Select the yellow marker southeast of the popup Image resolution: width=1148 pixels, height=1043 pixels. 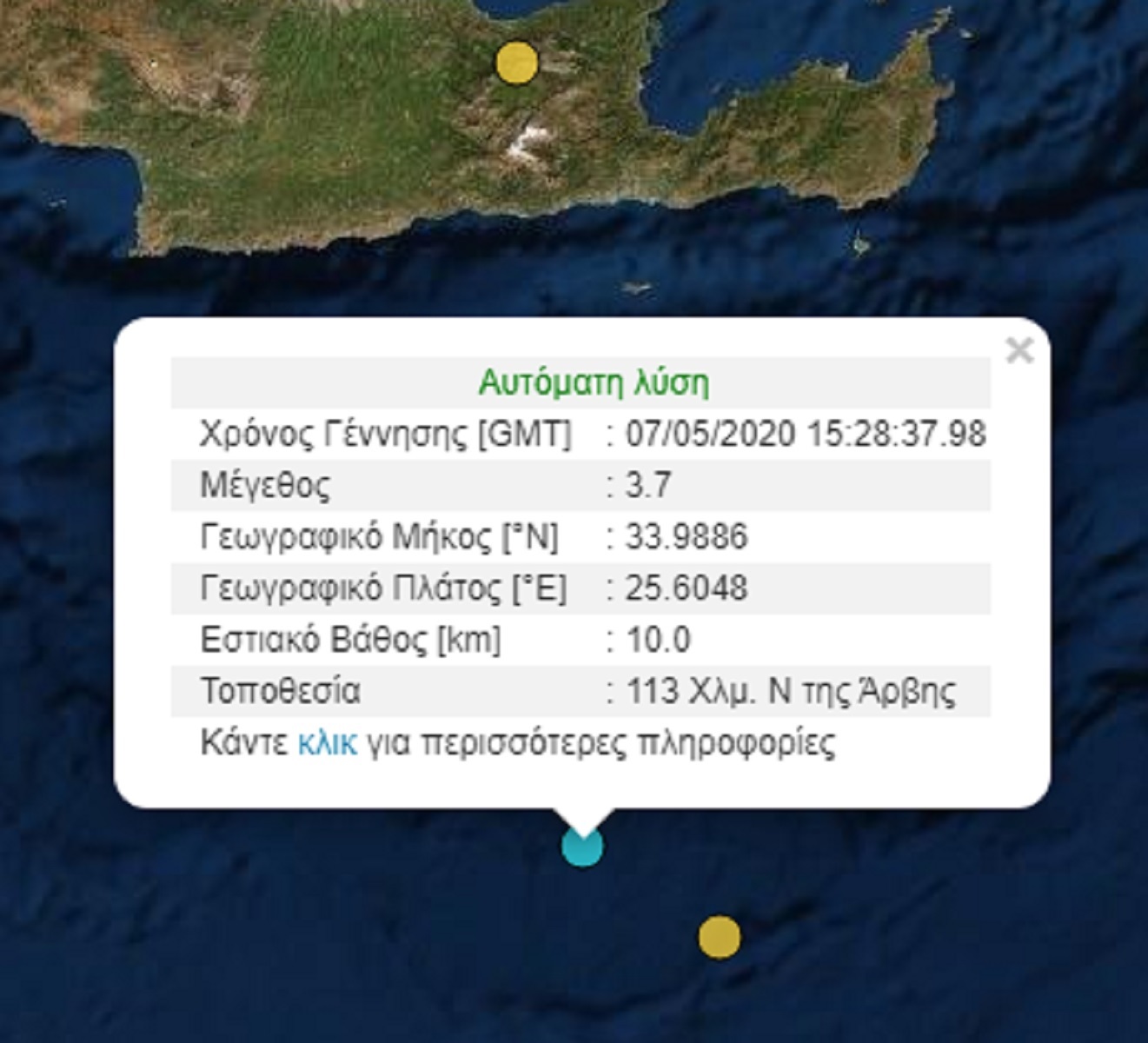pyautogui.click(x=720, y=937)
